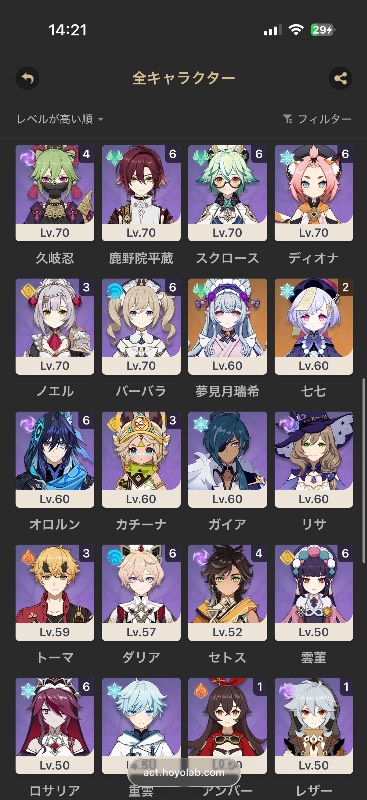This screenshot has width=367, height=800.
Task: View バーバラ character details
Action: click(141, 327)
